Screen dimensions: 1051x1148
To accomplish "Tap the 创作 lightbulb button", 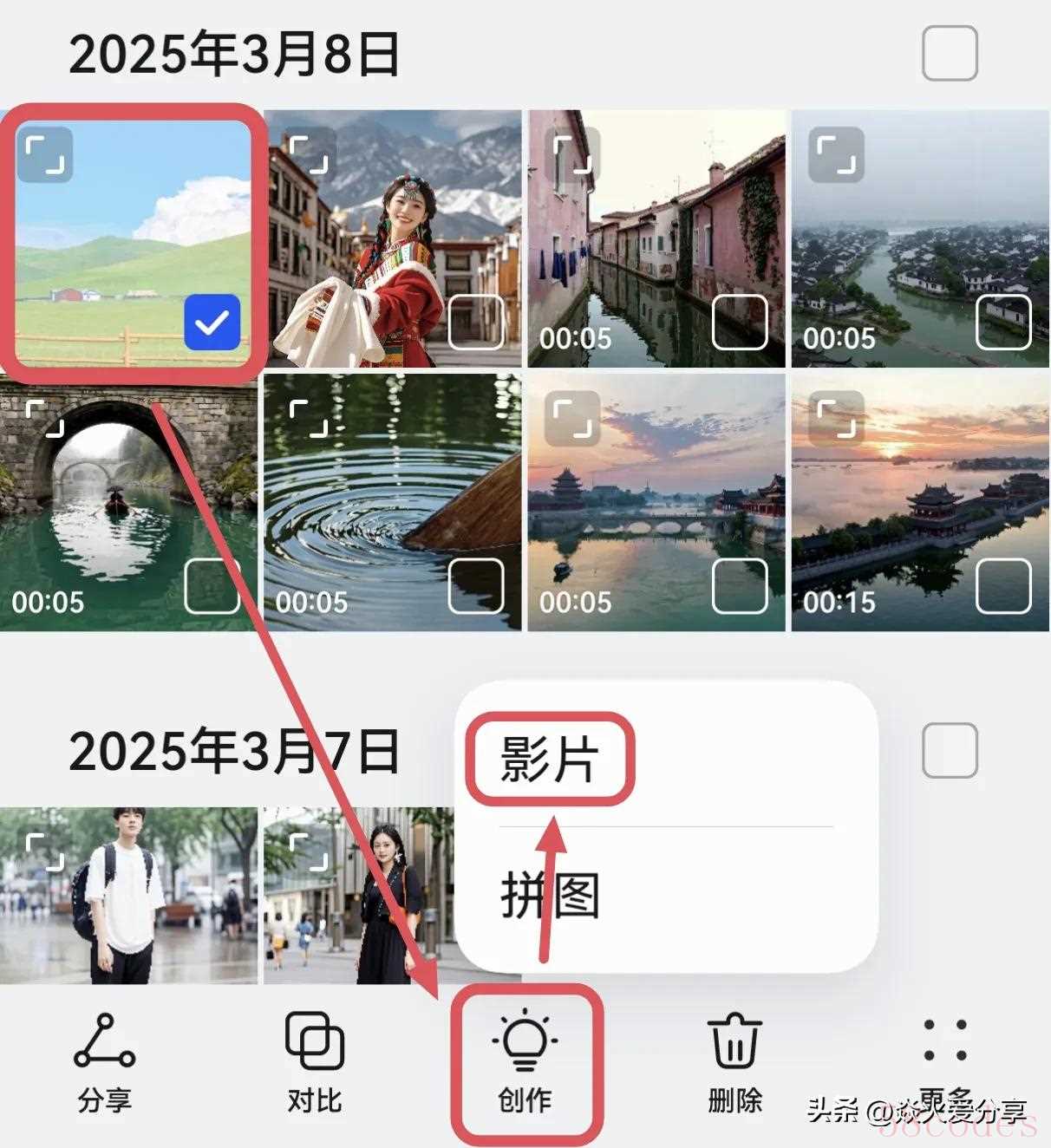I will 525,1063.
